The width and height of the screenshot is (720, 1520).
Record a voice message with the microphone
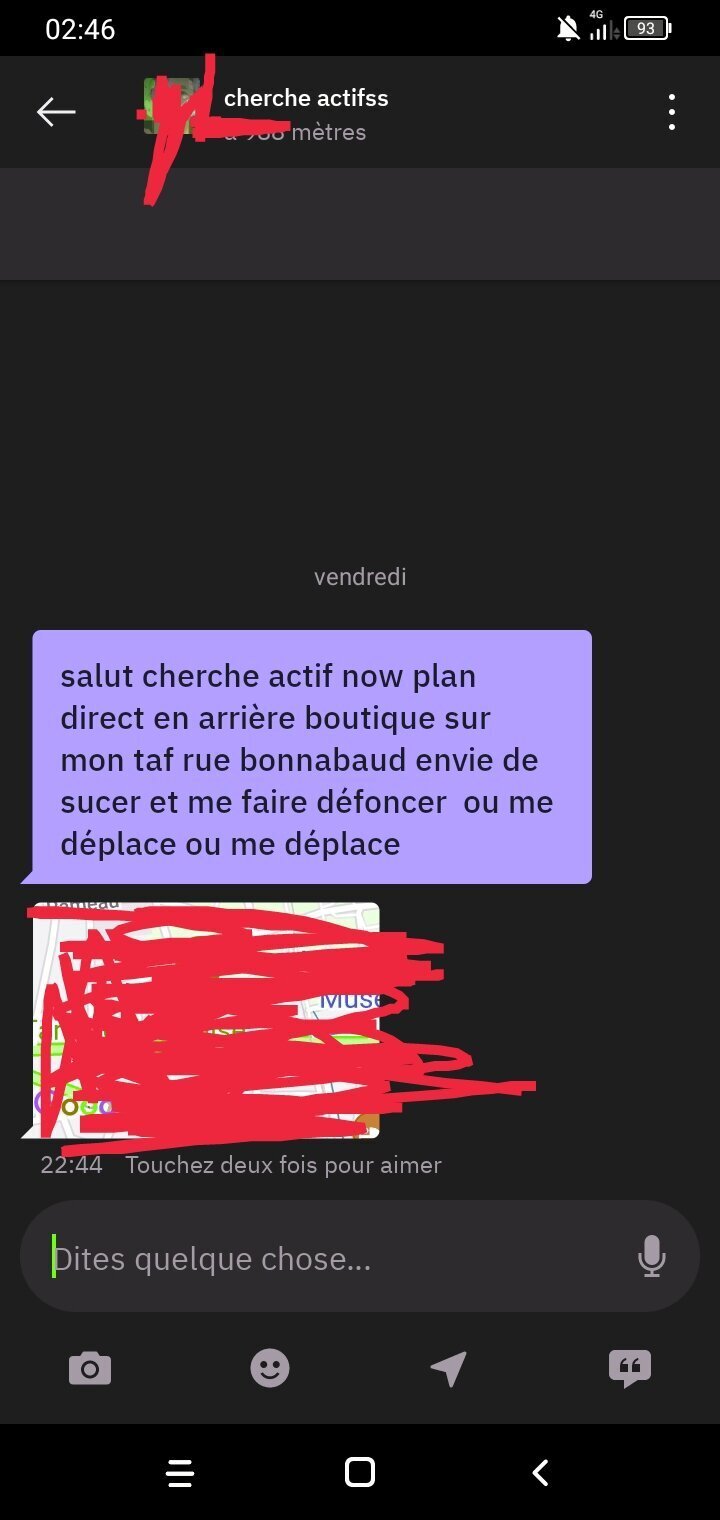pos(651,1257)
